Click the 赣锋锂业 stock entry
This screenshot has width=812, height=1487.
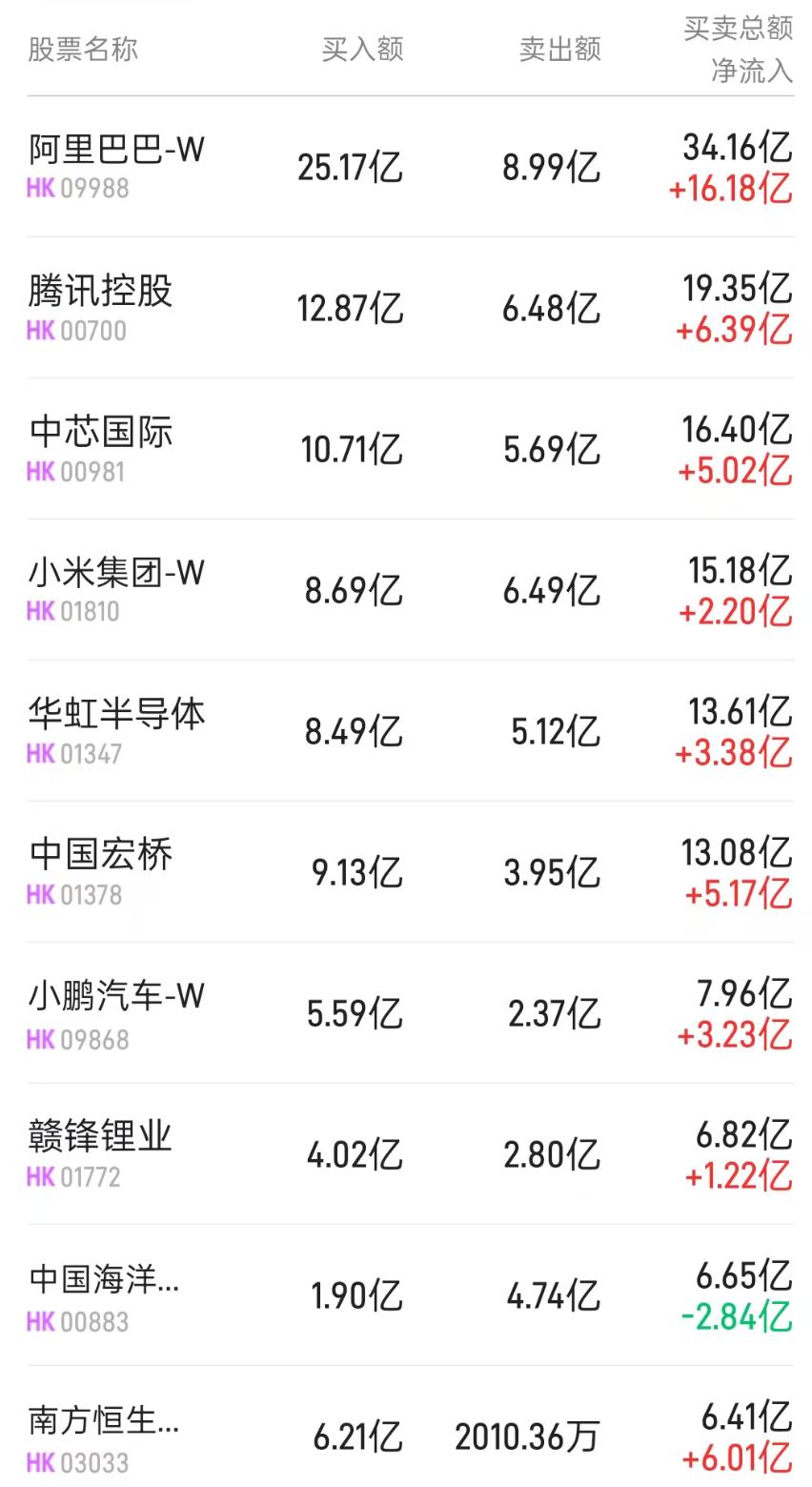pos(100,1135)
